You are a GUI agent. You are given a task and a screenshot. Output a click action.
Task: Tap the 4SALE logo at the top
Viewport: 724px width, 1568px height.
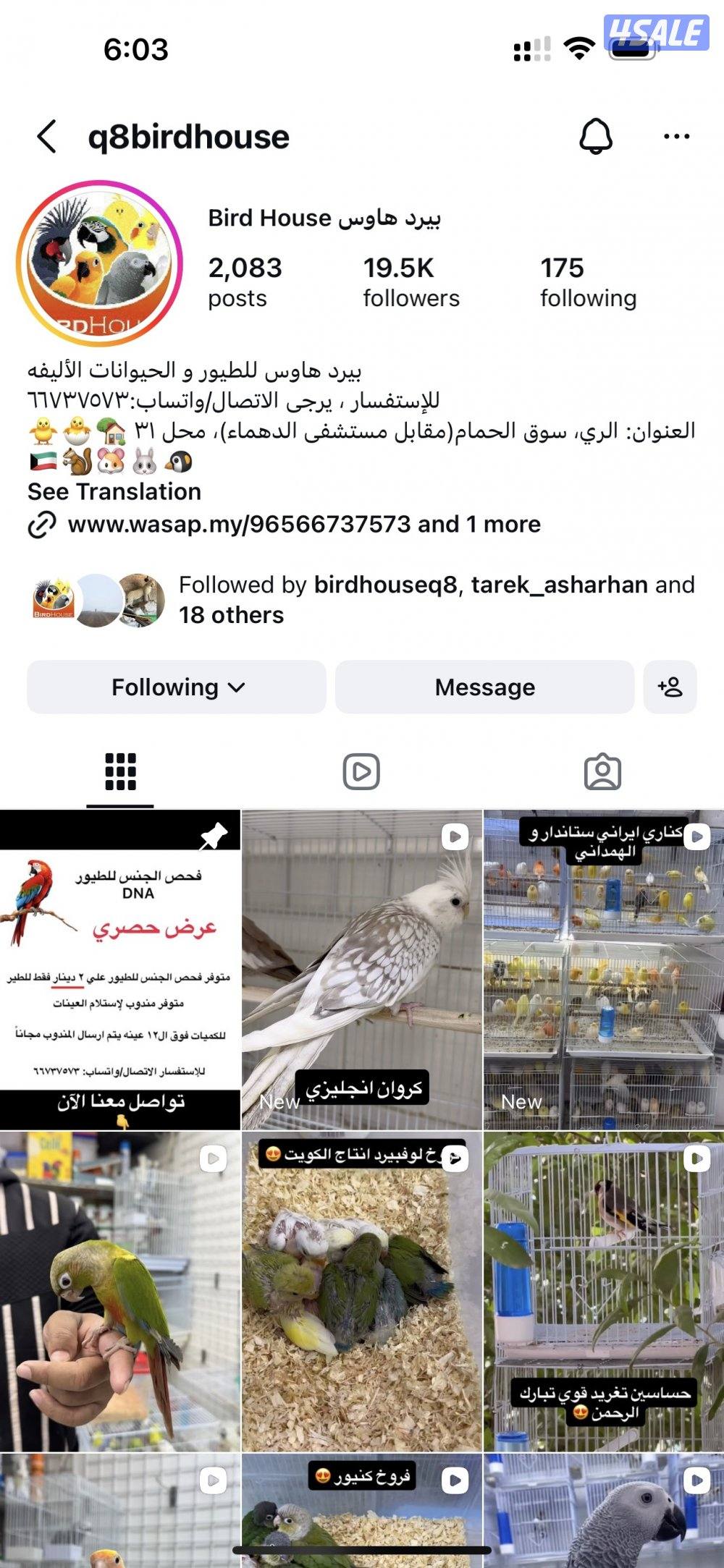tap(652, 30)
